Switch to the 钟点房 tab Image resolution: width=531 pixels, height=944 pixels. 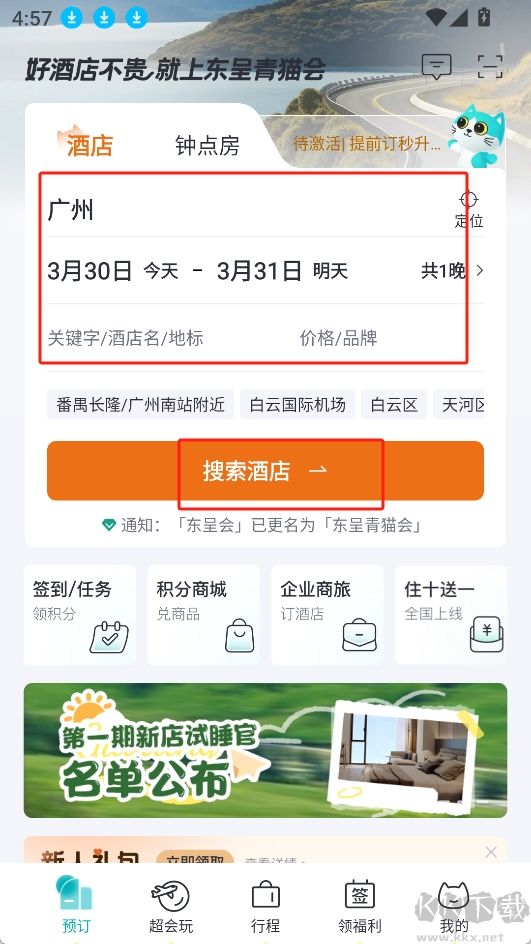point(207,145)
